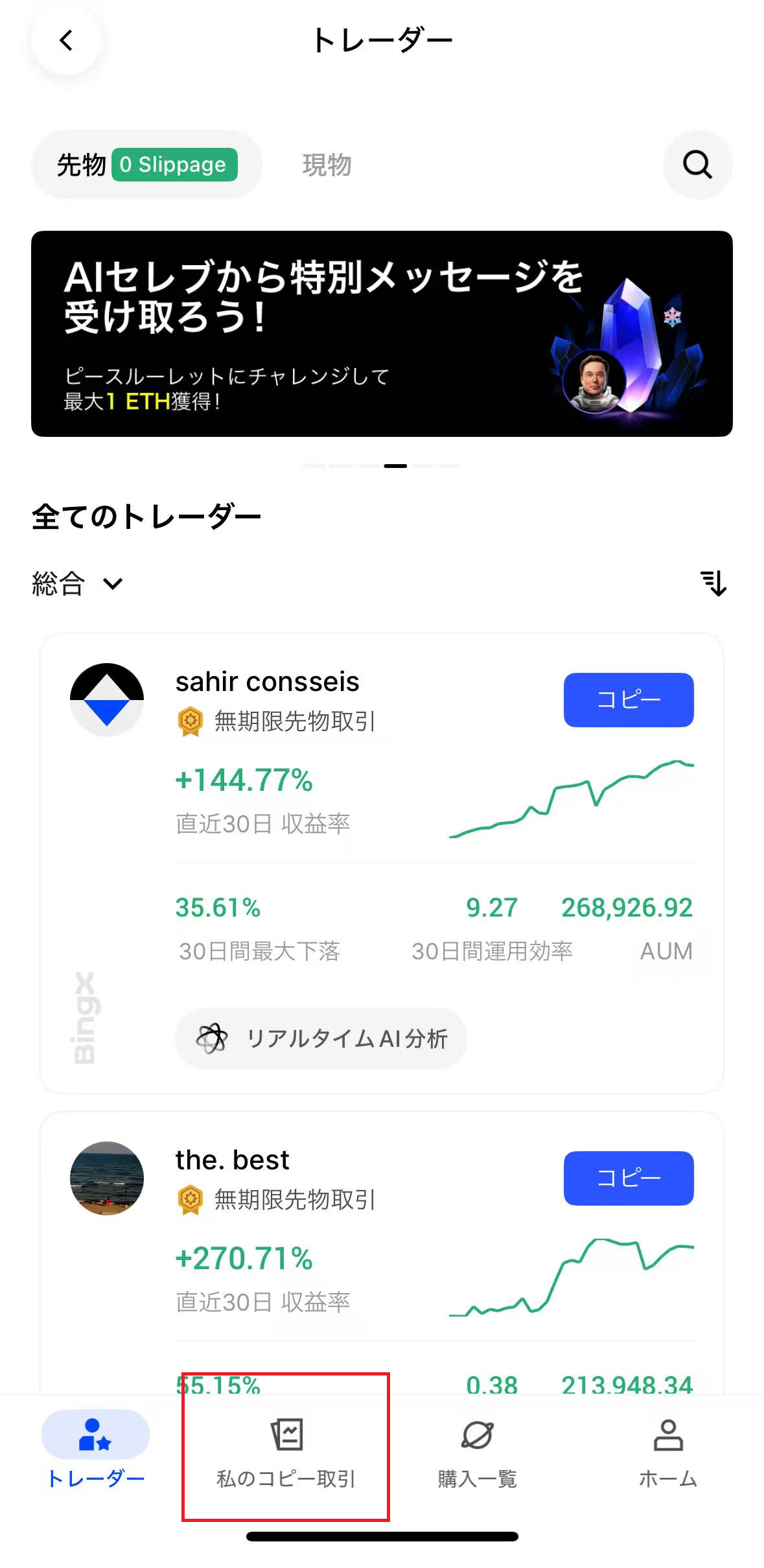
Task: Copy trader the. best
Action: 628,1178
